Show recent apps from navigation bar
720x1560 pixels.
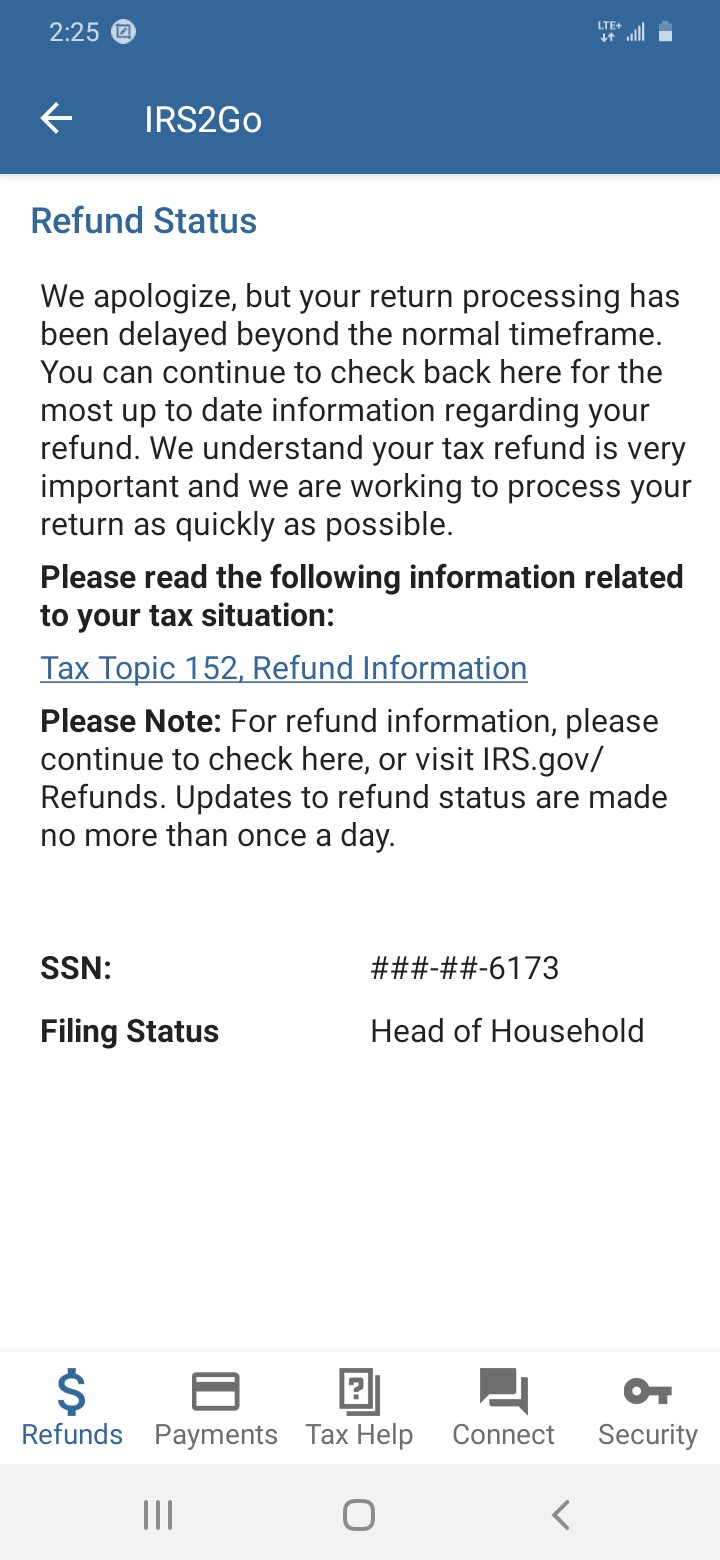158,1515
